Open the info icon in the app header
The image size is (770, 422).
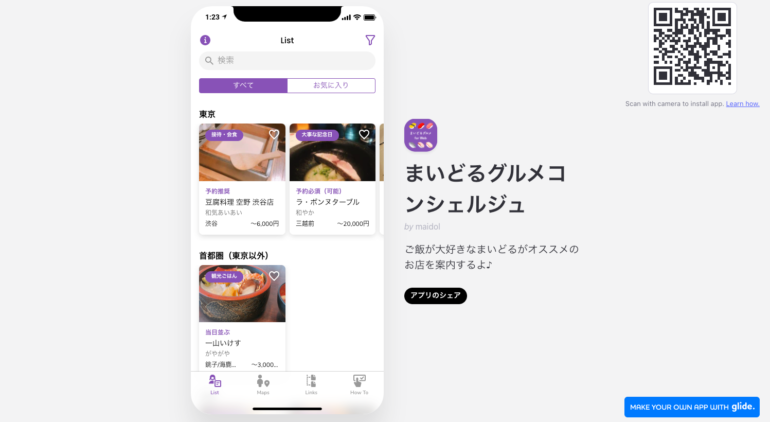point(205,40)
